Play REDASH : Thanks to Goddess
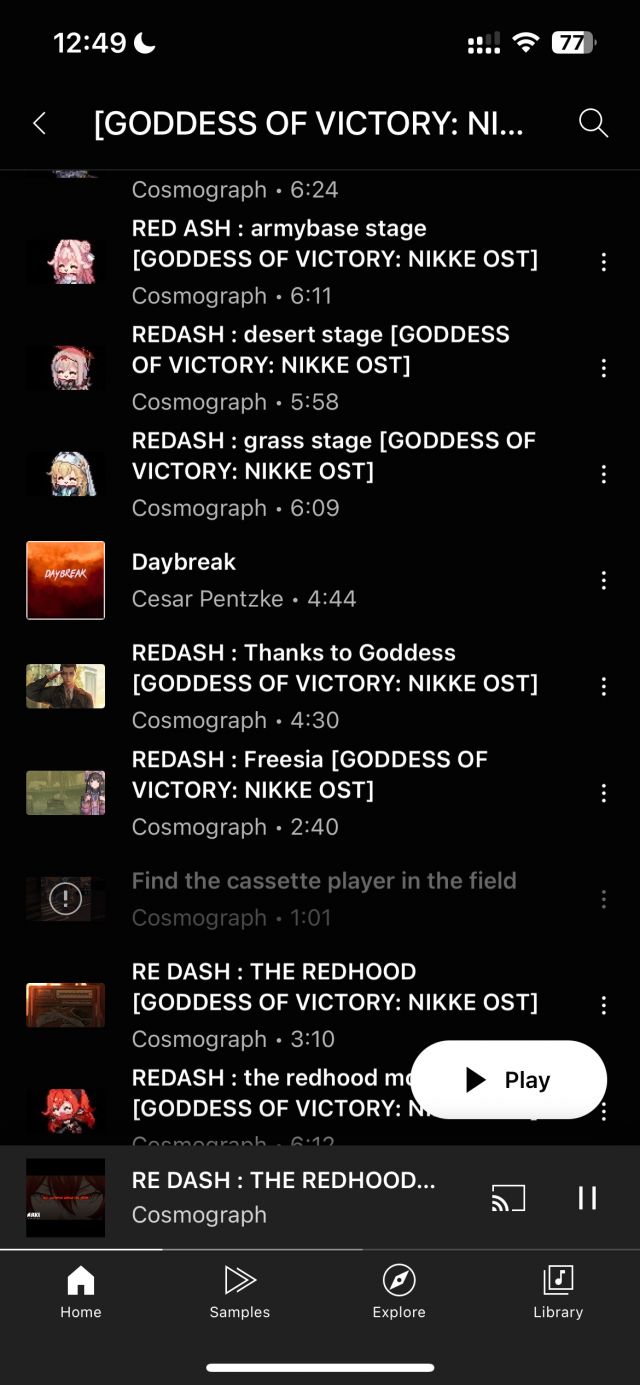This screenshot has height=1385, width=640. pyautogui.click(x=334, y=686)
